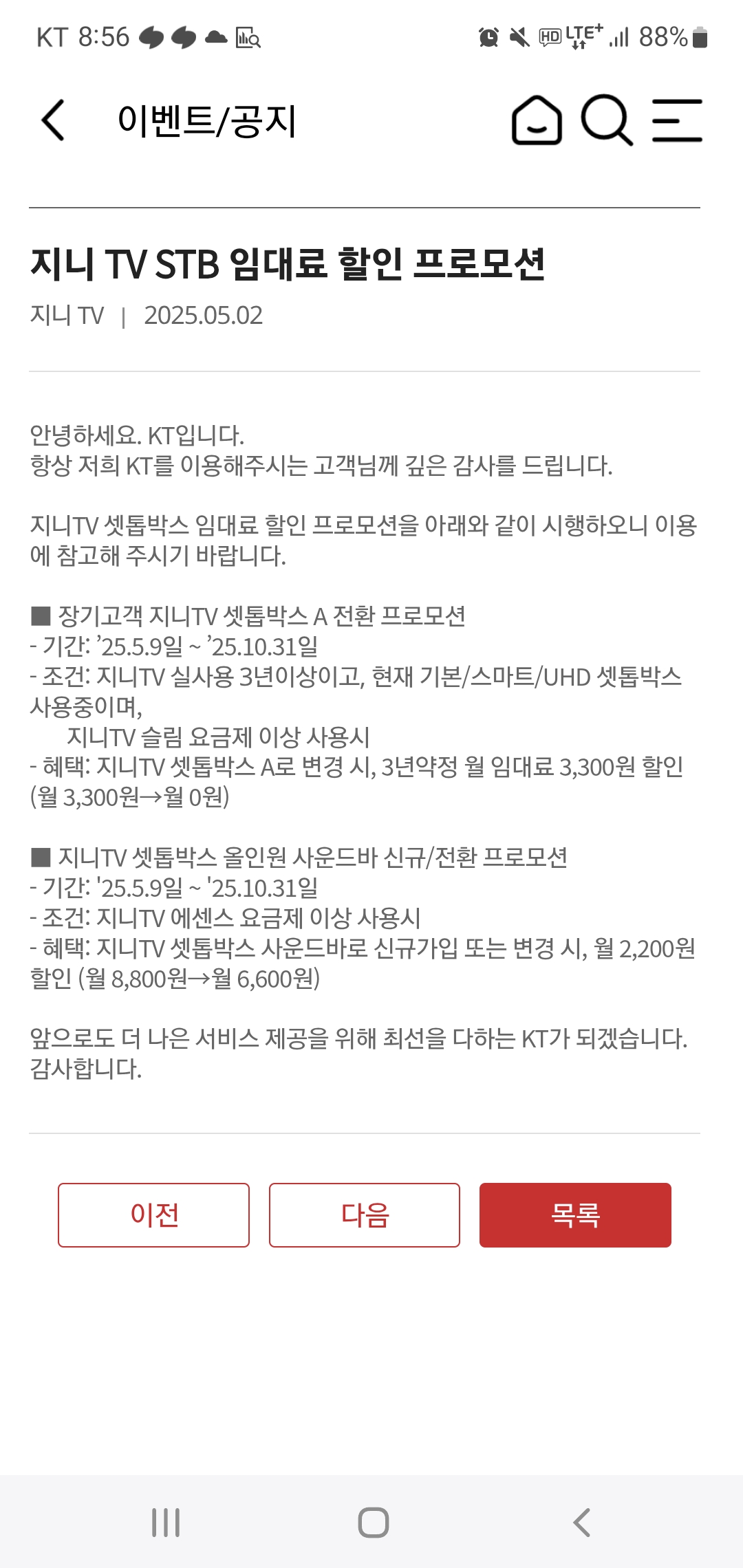The height and width of the screenshot is (1568, 743).
Task: Go to next notice with 다음
Action: pyautogui.click(x=365, y=1215)
